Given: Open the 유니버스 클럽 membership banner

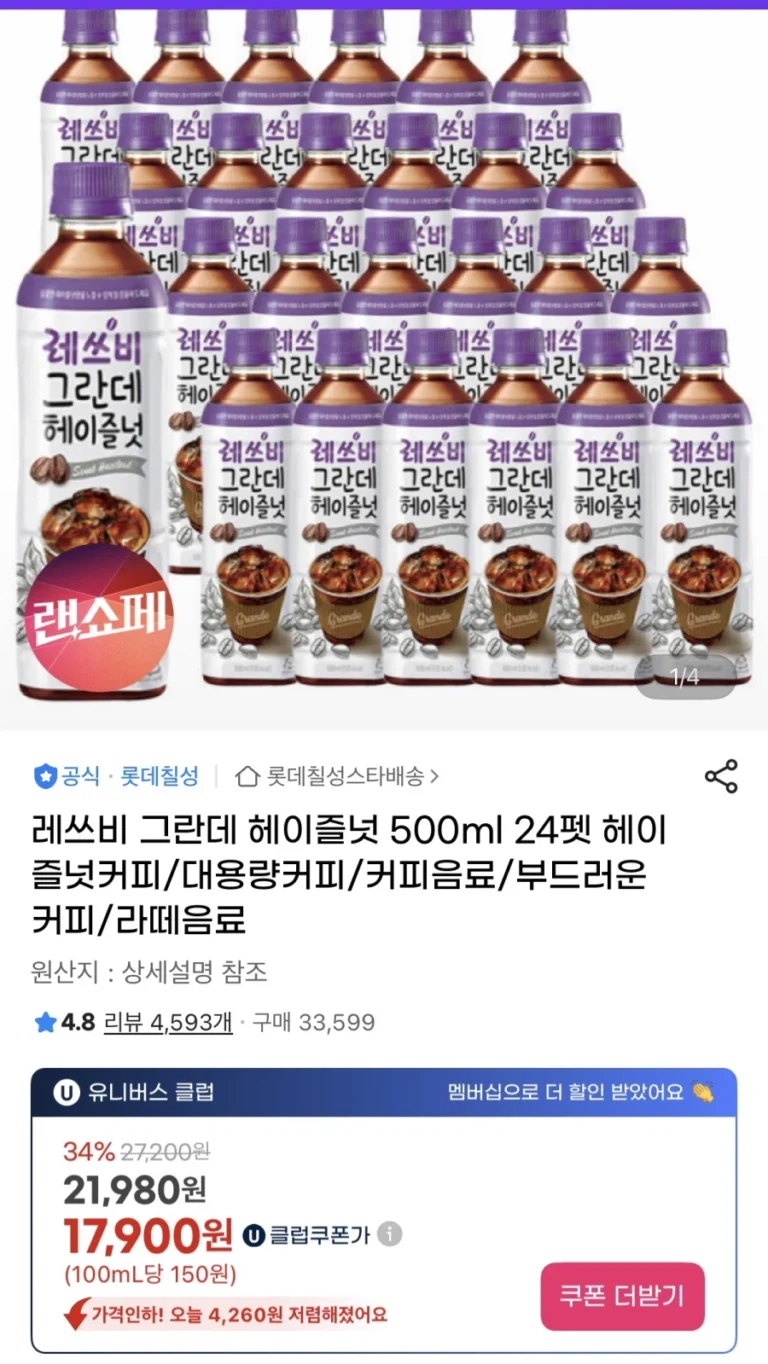Looking at the screenshot, I should point(384,1092).
